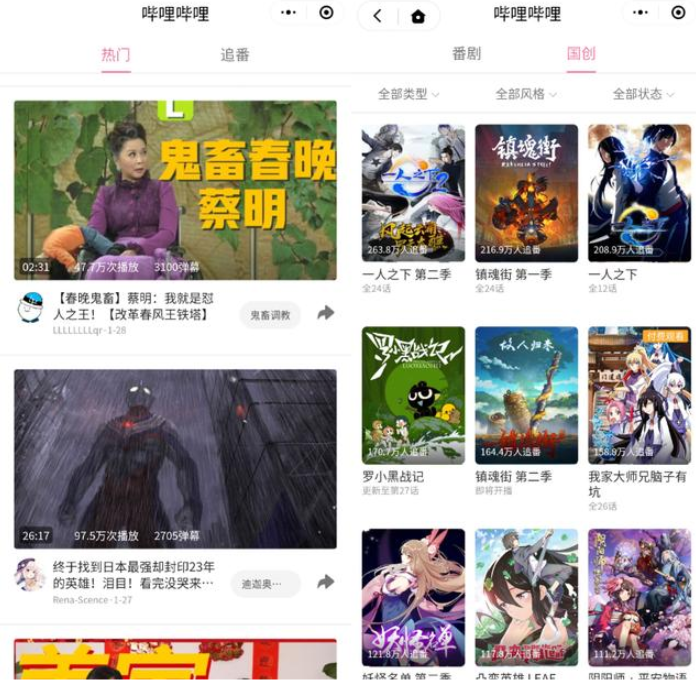The width and height of the screenshot is (696, 690).
Task: Open 镇魂街 第二季 anime card
Action: [x=526, y=395]
